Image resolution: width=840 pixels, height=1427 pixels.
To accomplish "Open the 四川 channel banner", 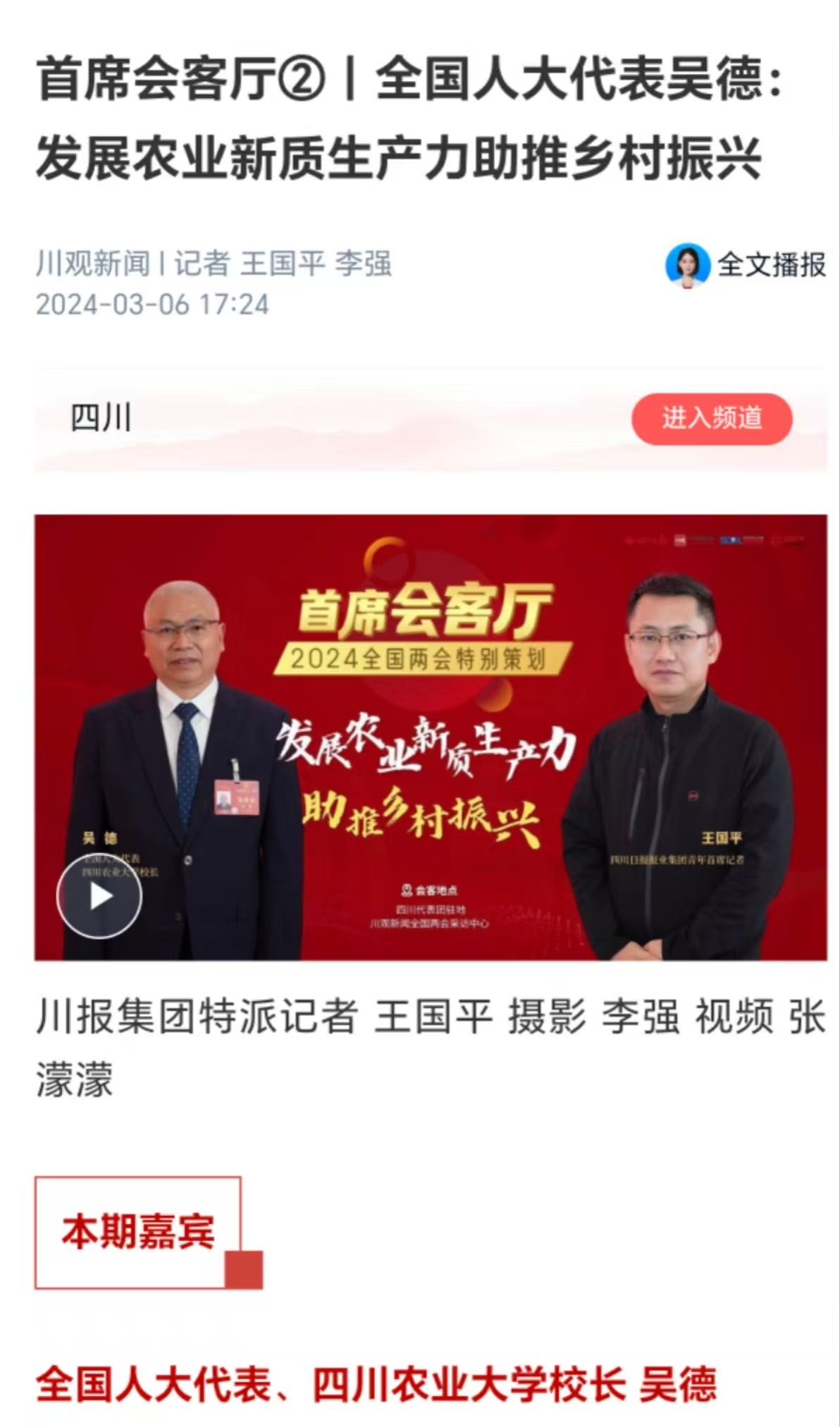I will coord(101,419).
